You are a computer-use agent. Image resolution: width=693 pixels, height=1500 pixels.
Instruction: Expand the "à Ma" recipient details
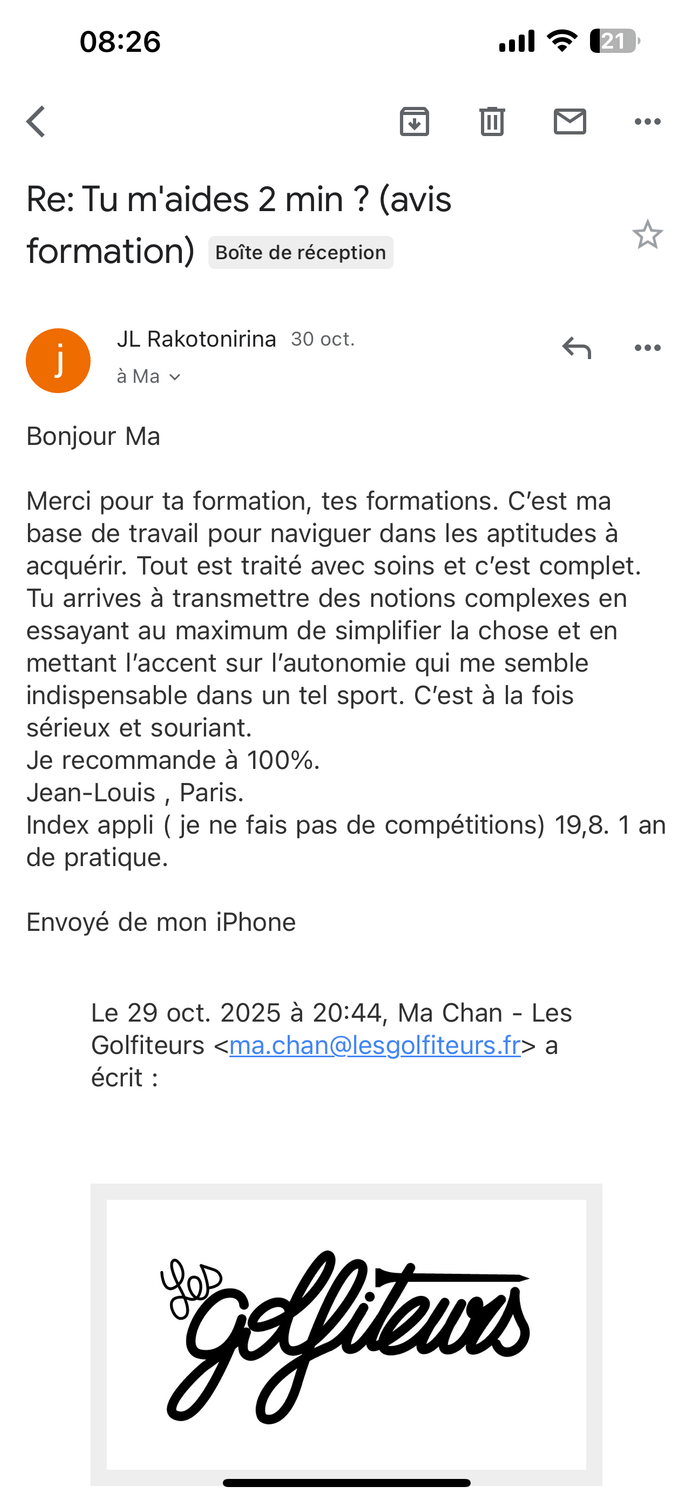tap(148, 377)
